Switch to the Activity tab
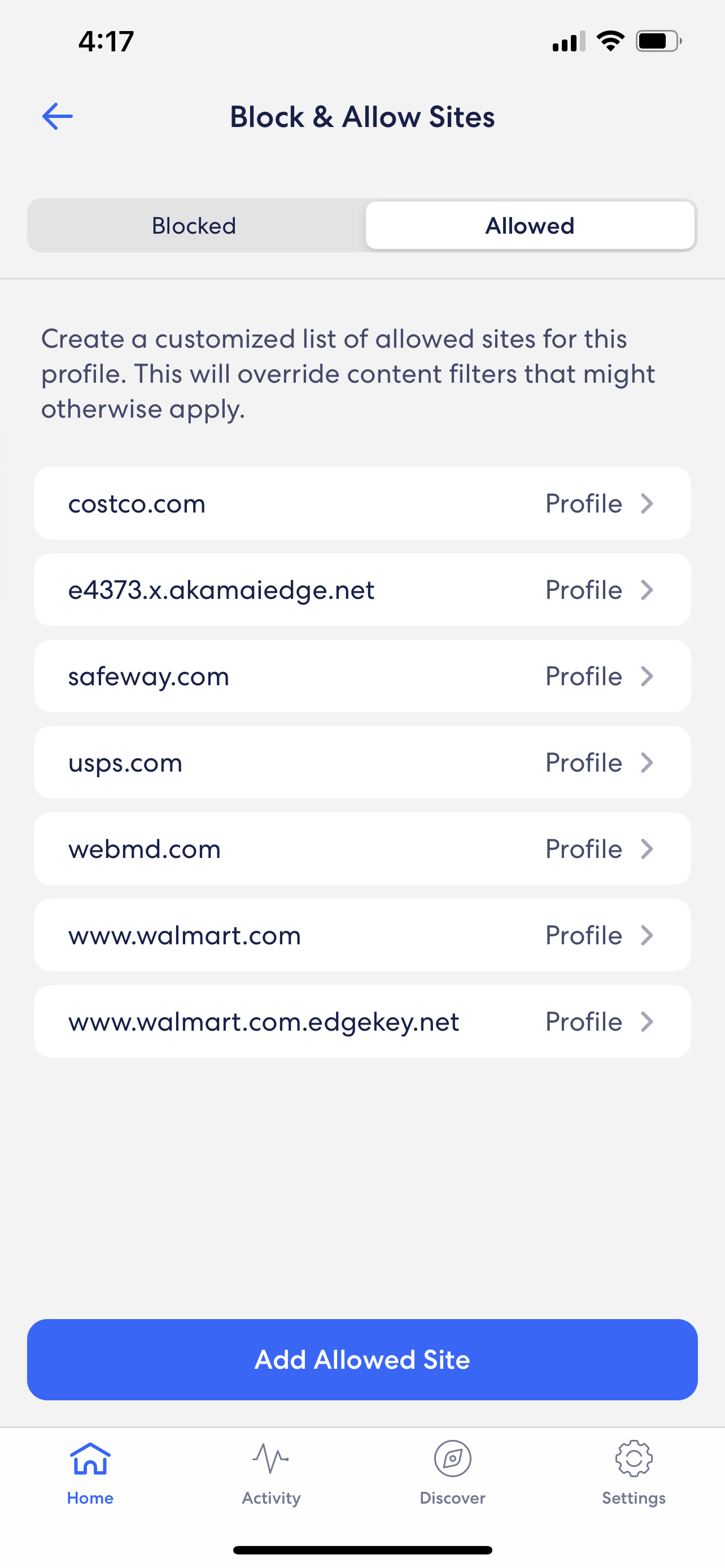 click(272, 1474)
